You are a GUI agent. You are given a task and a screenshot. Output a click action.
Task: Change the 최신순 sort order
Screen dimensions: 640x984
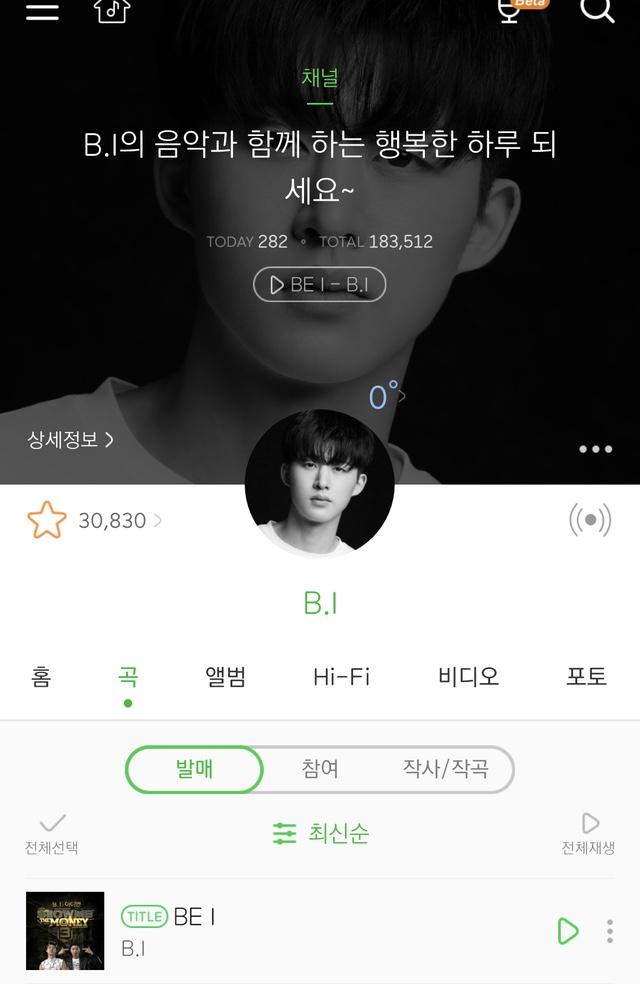(x=320, y=833)
